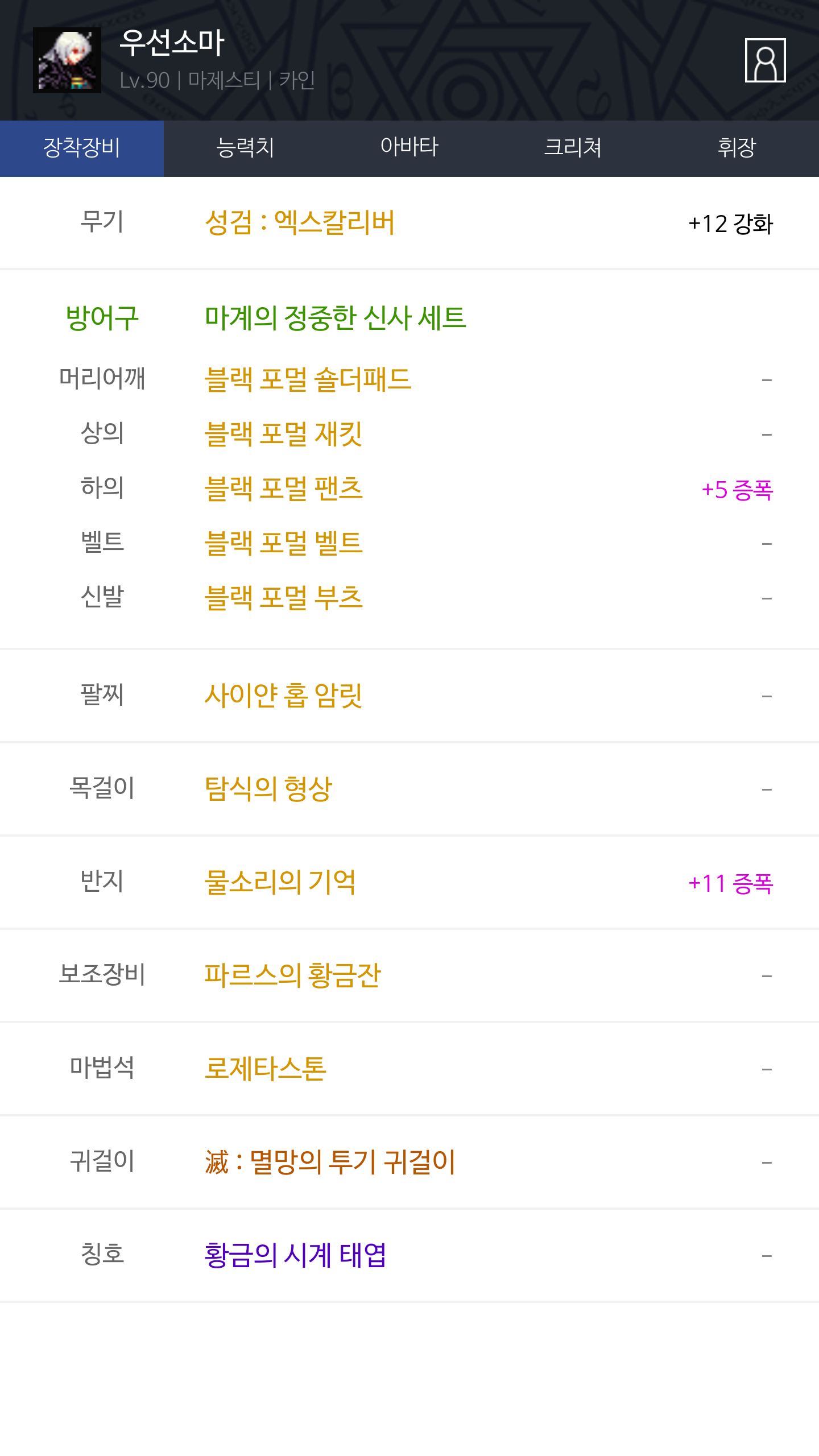View armor set 마계의 정중한 신사 세트

pyautogui.click(x=336, y=317)
